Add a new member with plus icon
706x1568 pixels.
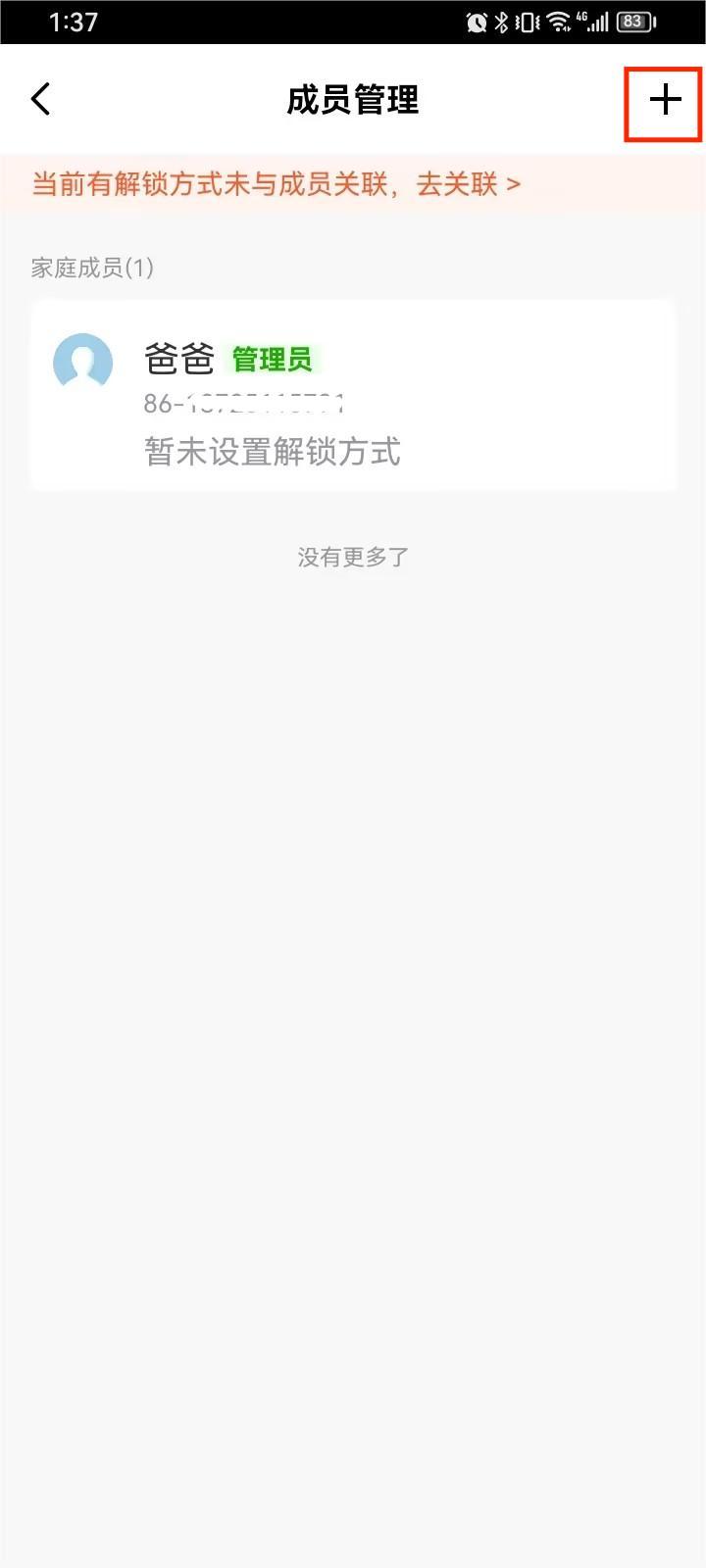pos(665,99)
